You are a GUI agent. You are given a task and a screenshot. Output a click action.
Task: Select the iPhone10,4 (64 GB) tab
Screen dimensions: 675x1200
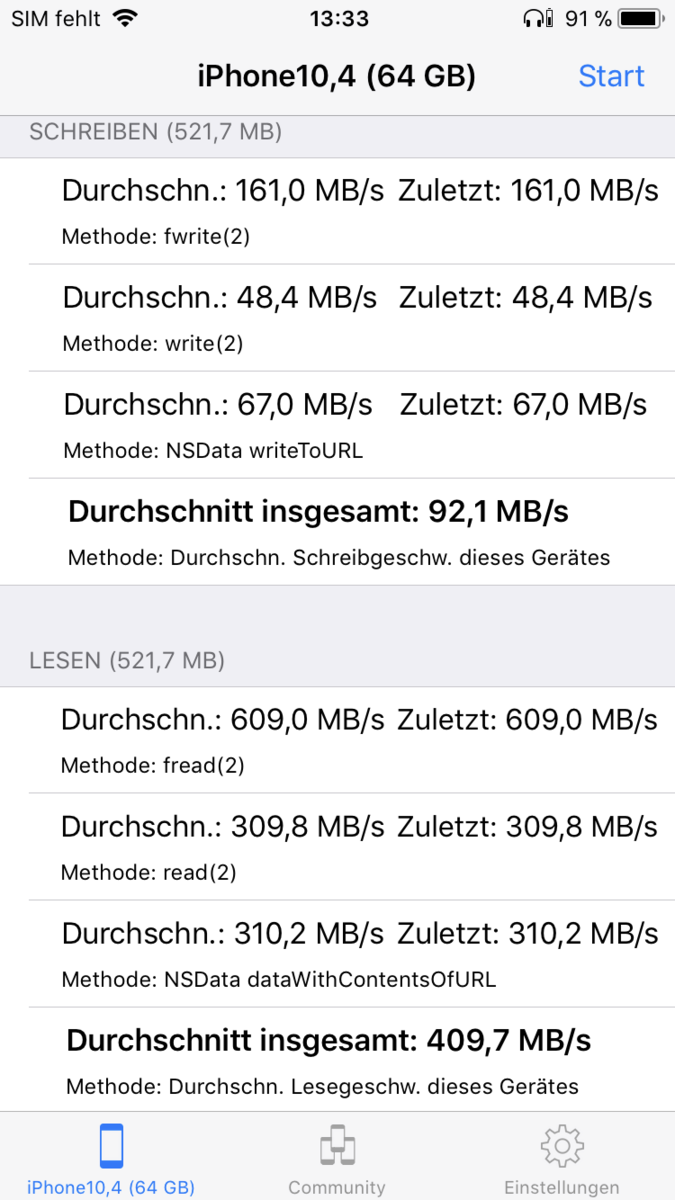point(111,1158)
